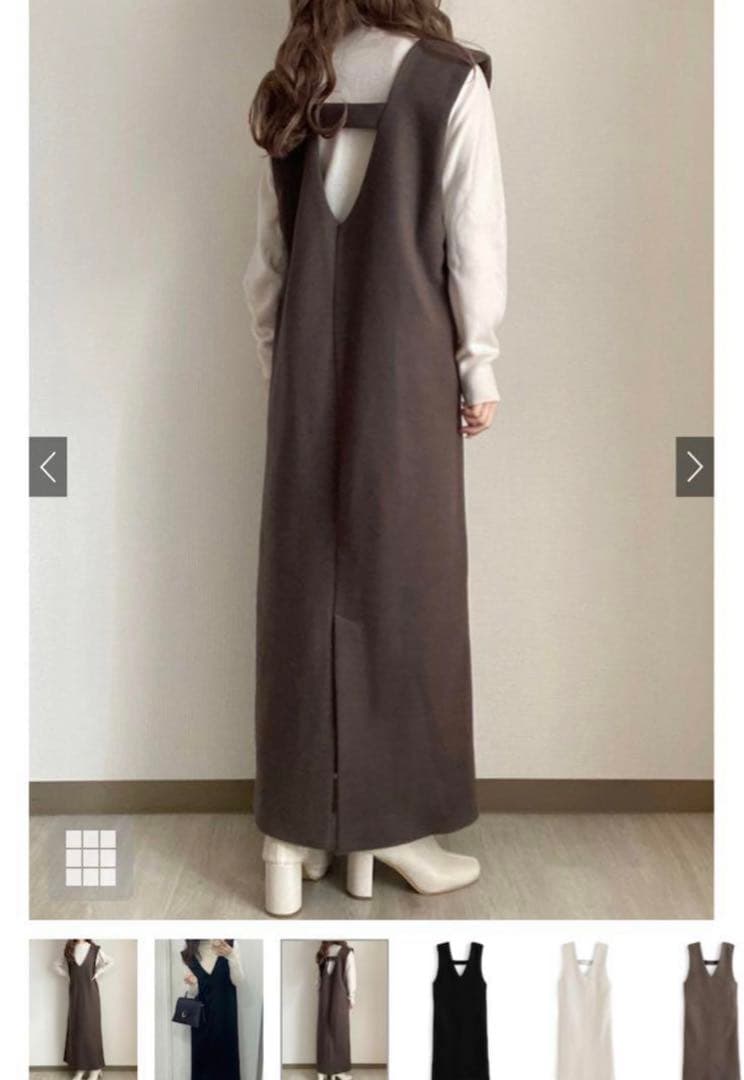
Task: Open the photo grid view
Action: click(91, 858)
